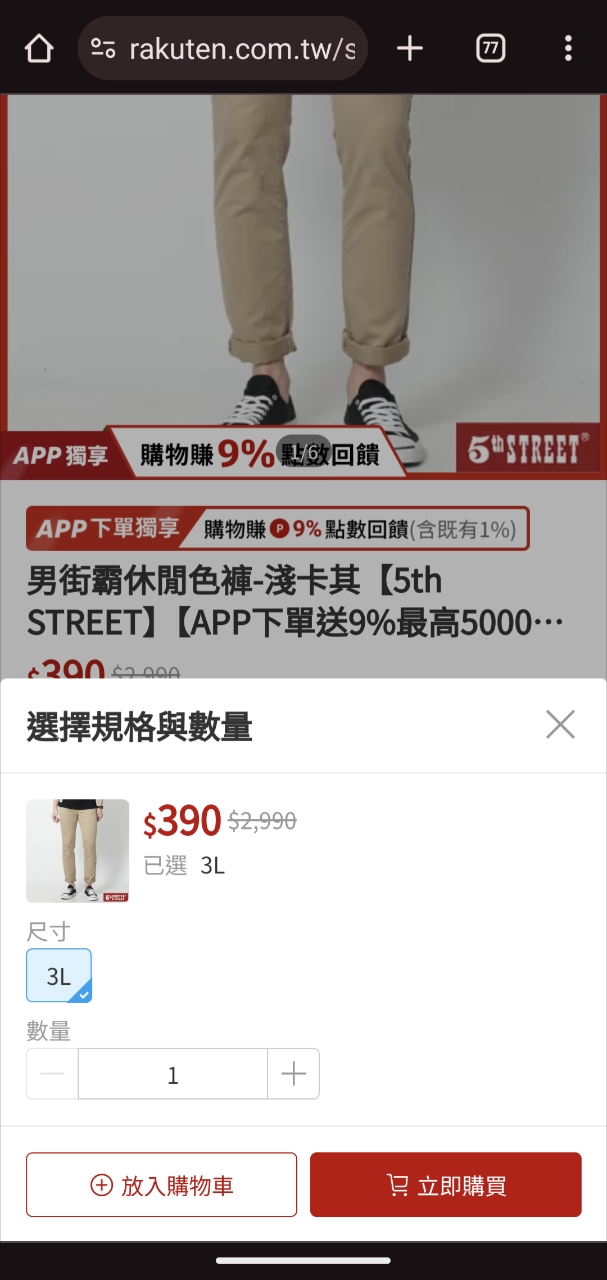The height and width of the screenshot is (1280, 607).
Task: Open the browser overflow menu
Action: (567, 48)
